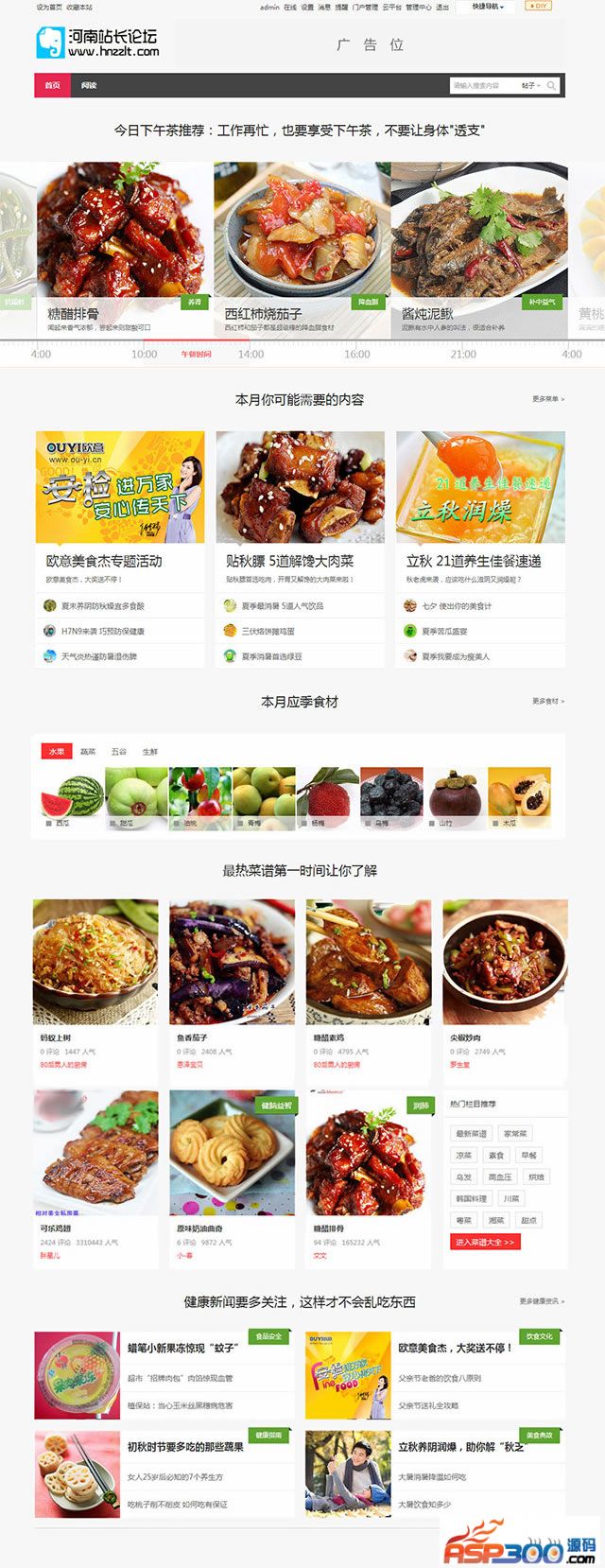Open the 夏季消暑首选绿豆 link
The height and width of the screenshot is (1568, 605).
[x=271, y=656]
